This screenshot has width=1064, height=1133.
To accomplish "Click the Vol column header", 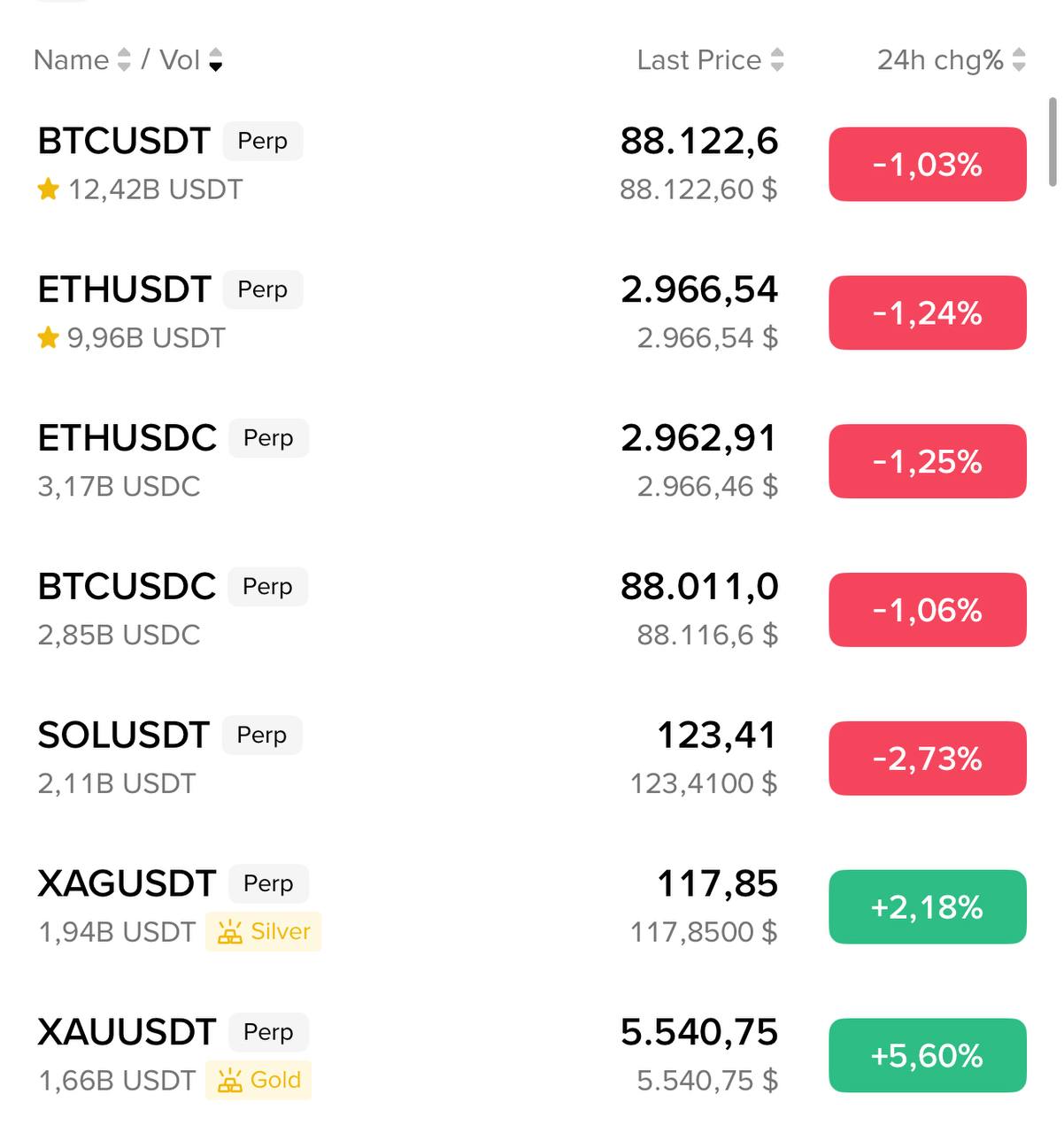I will click(x=179, y=60).
